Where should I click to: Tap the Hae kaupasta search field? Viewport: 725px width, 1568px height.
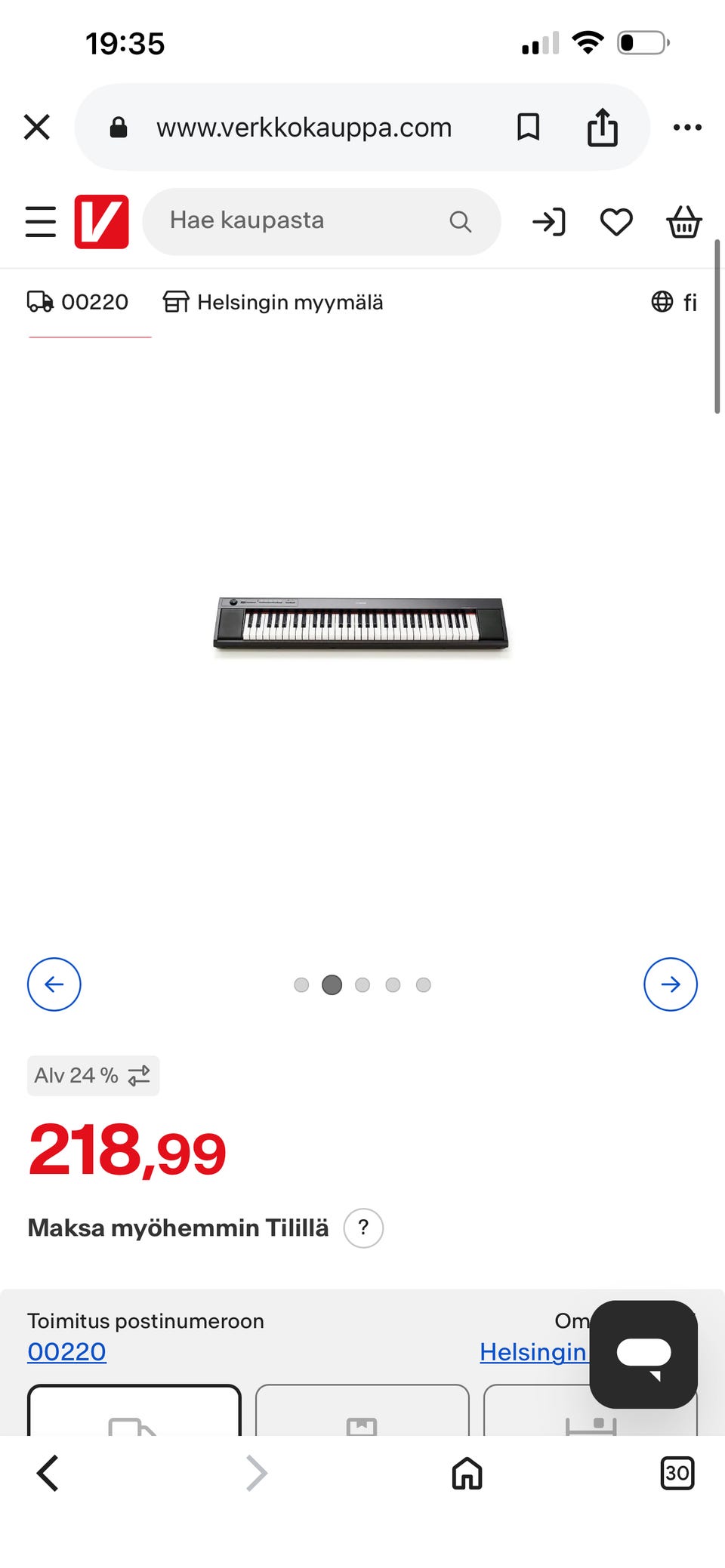point(322,221)
